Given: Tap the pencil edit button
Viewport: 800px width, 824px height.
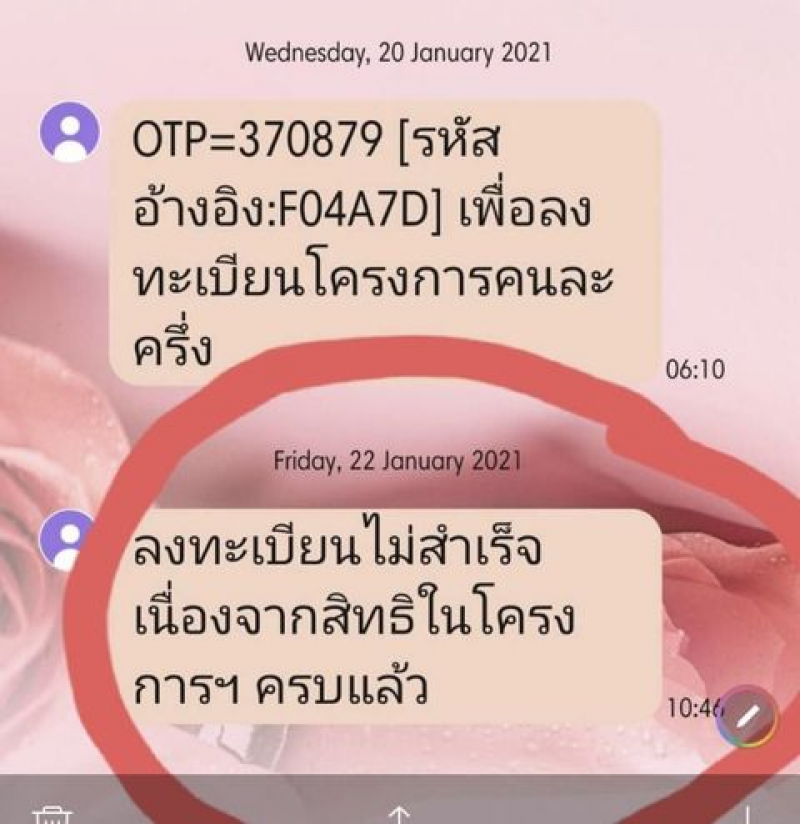Looking at the screenshot, I should 747,716.
